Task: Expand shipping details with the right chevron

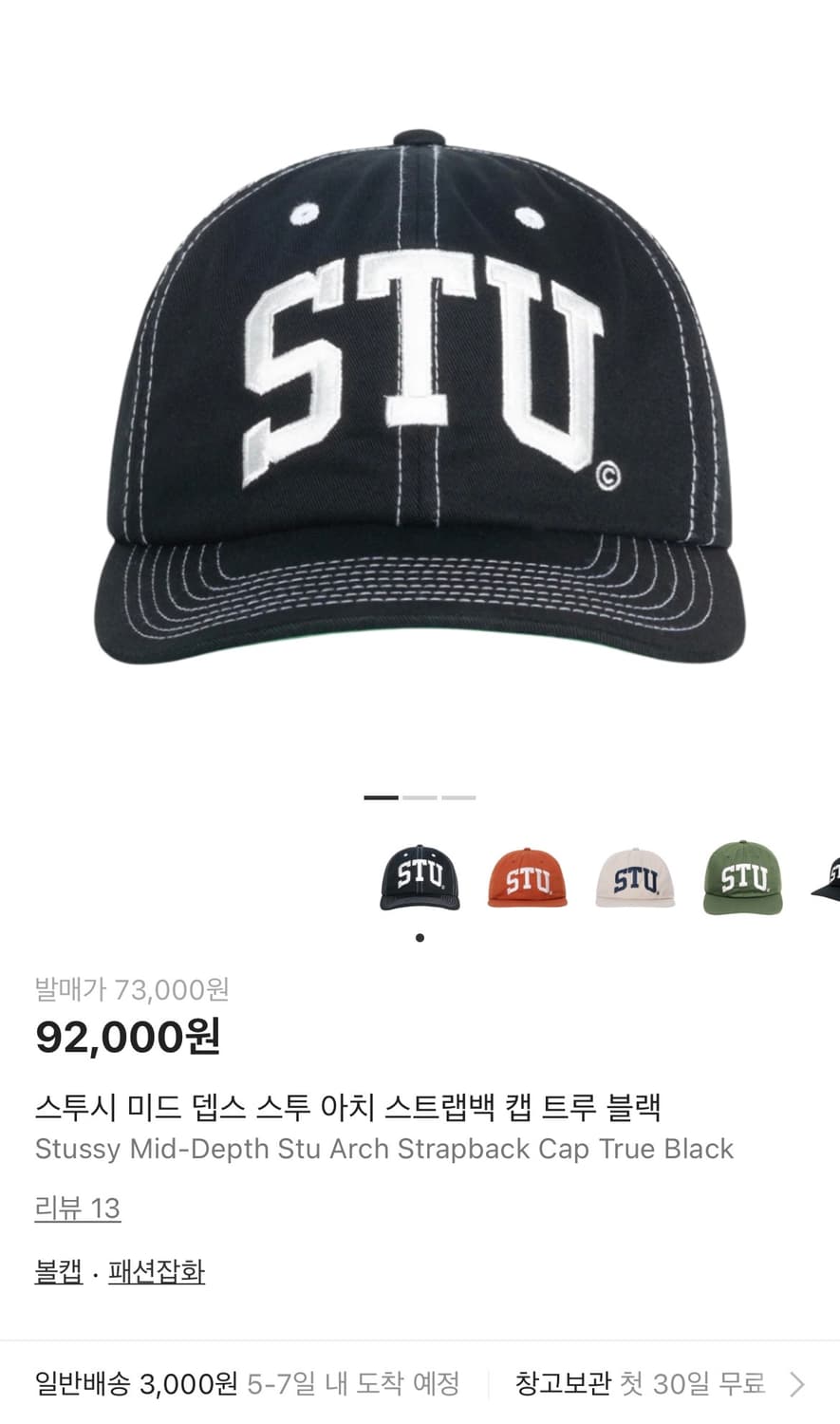Action: 795,1384
